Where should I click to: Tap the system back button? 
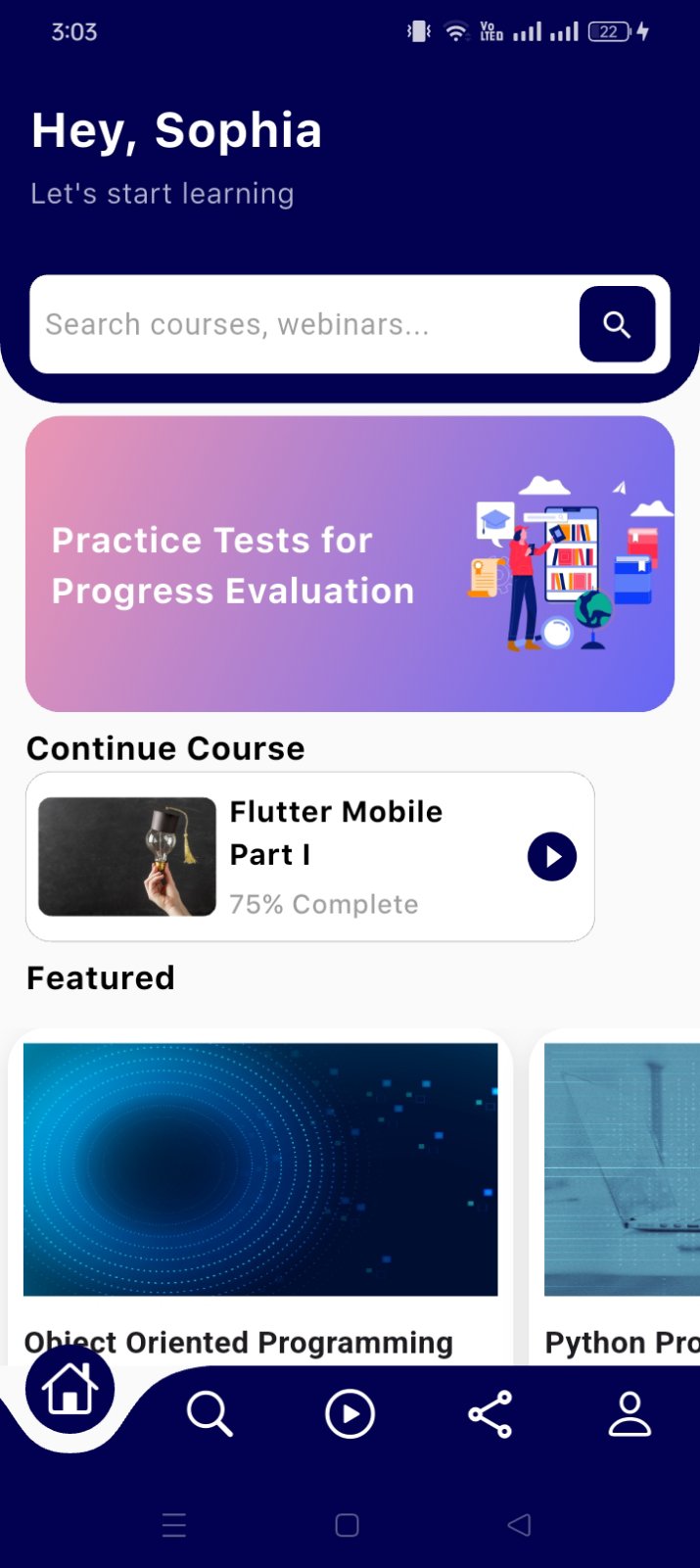520,1525
